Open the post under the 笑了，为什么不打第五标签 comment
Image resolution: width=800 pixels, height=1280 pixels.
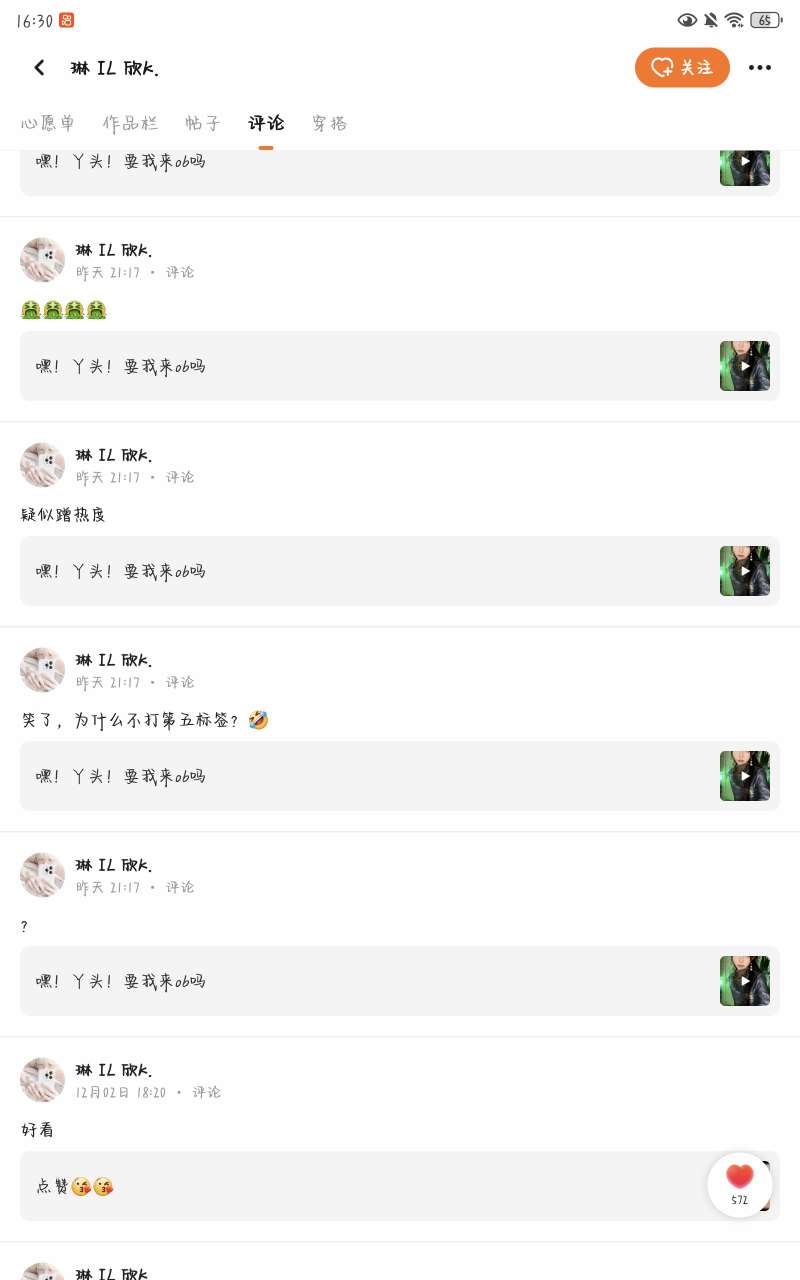tap(400, 776)
